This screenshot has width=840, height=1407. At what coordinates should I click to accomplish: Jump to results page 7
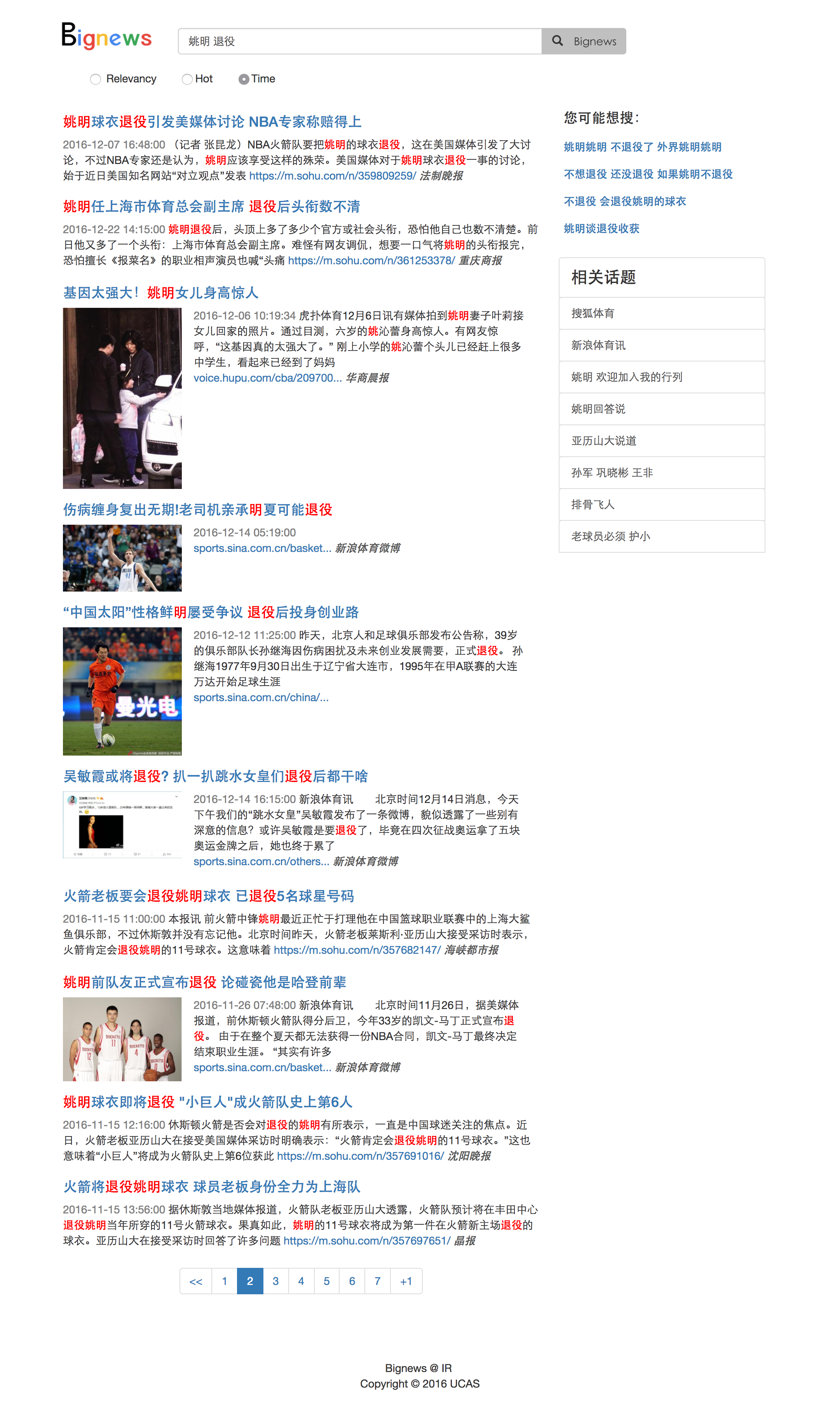click(x=378, y=1281)
